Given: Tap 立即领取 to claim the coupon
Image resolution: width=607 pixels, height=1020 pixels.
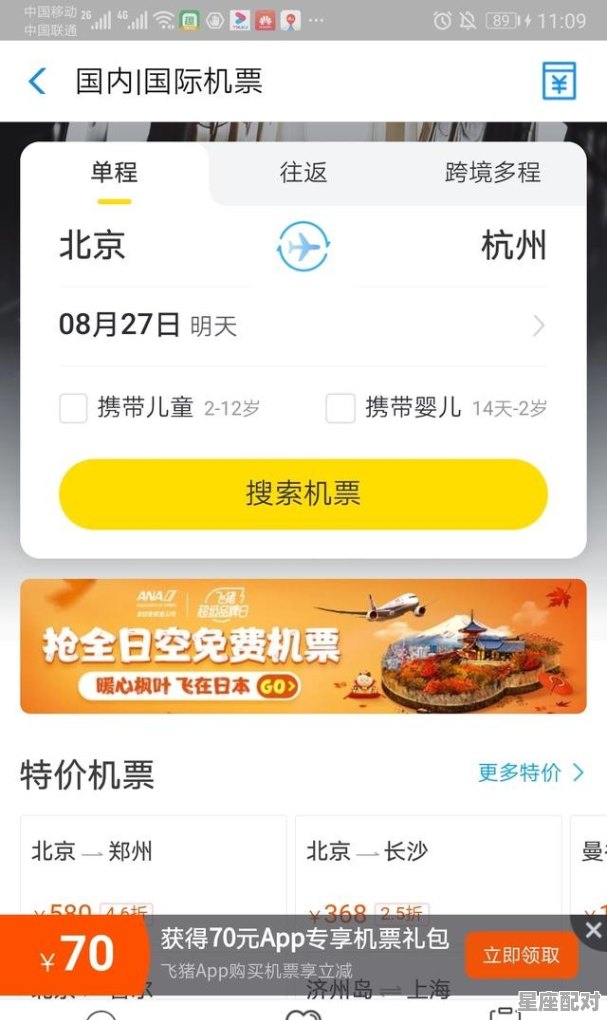Looking at the screenshot, I should [x=522, y=955].
